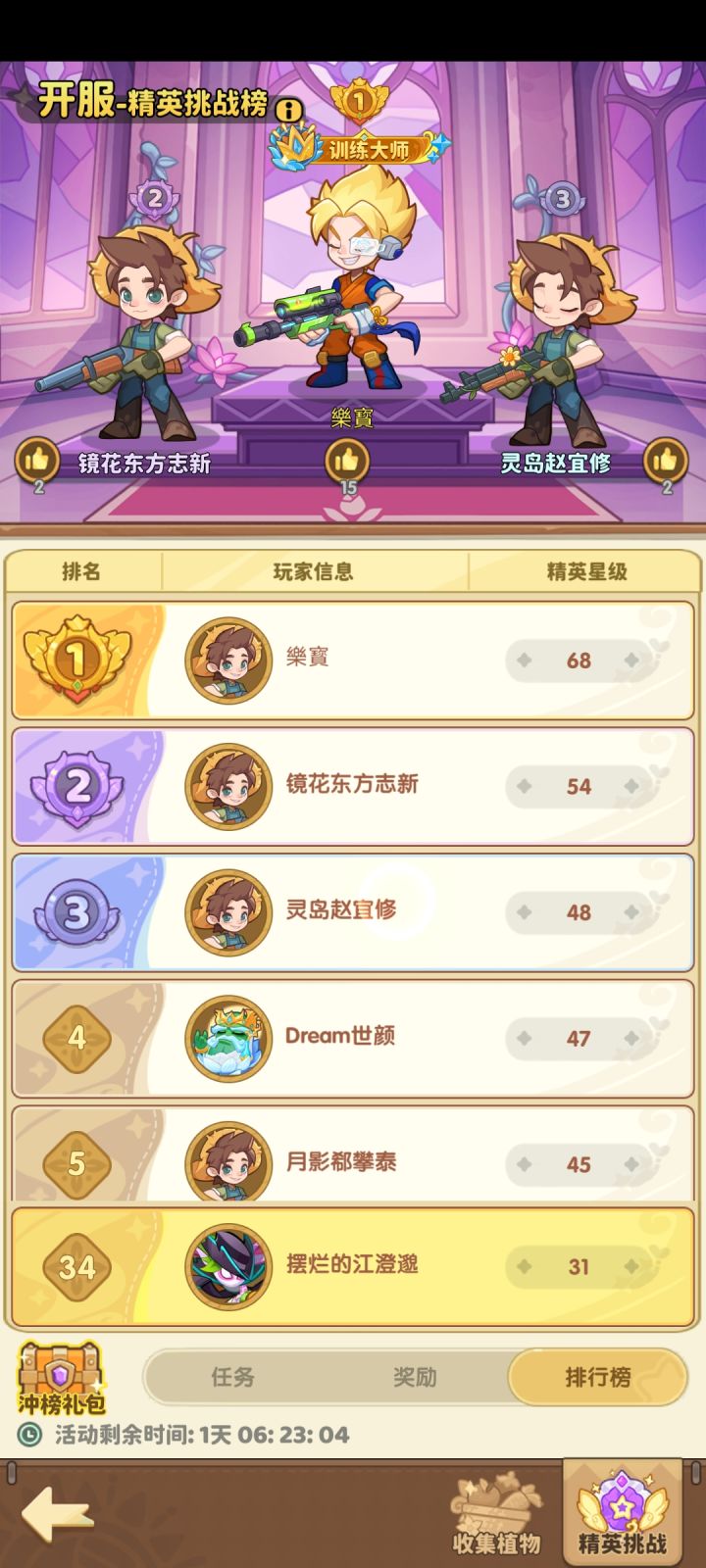This screenshot has height=1568, width=706.
Task: Click the blue rank 3 badge
Action: (76, 910)
